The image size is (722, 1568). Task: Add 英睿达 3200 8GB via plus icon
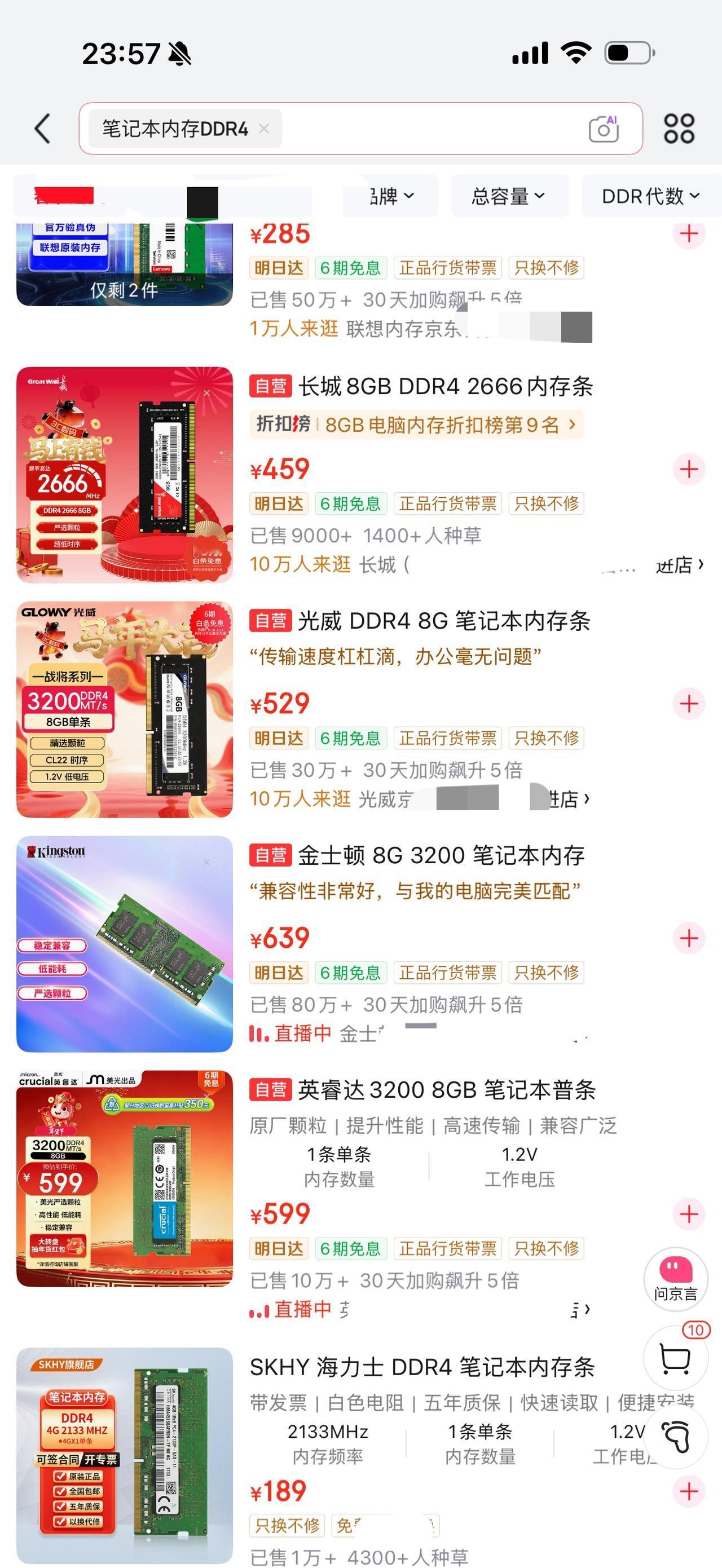click(689, 1214)
